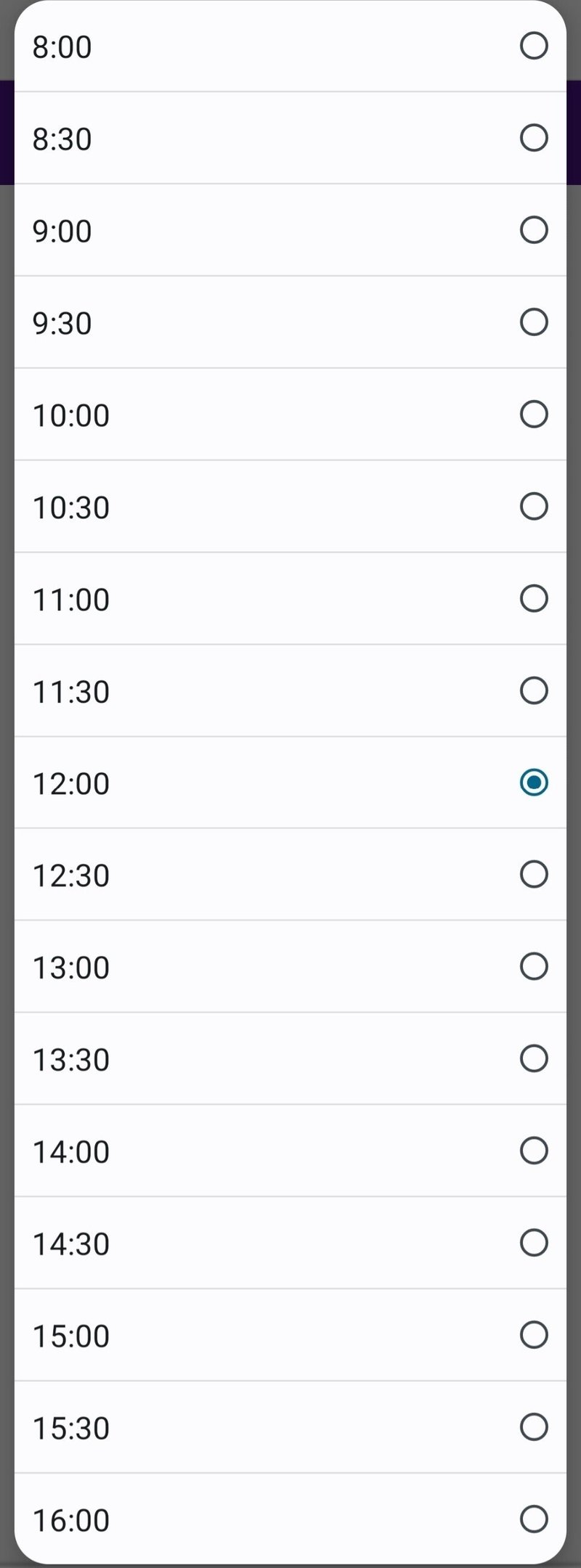
Task: Choose 13:30 as the time
Action: tap(533, 1058)
